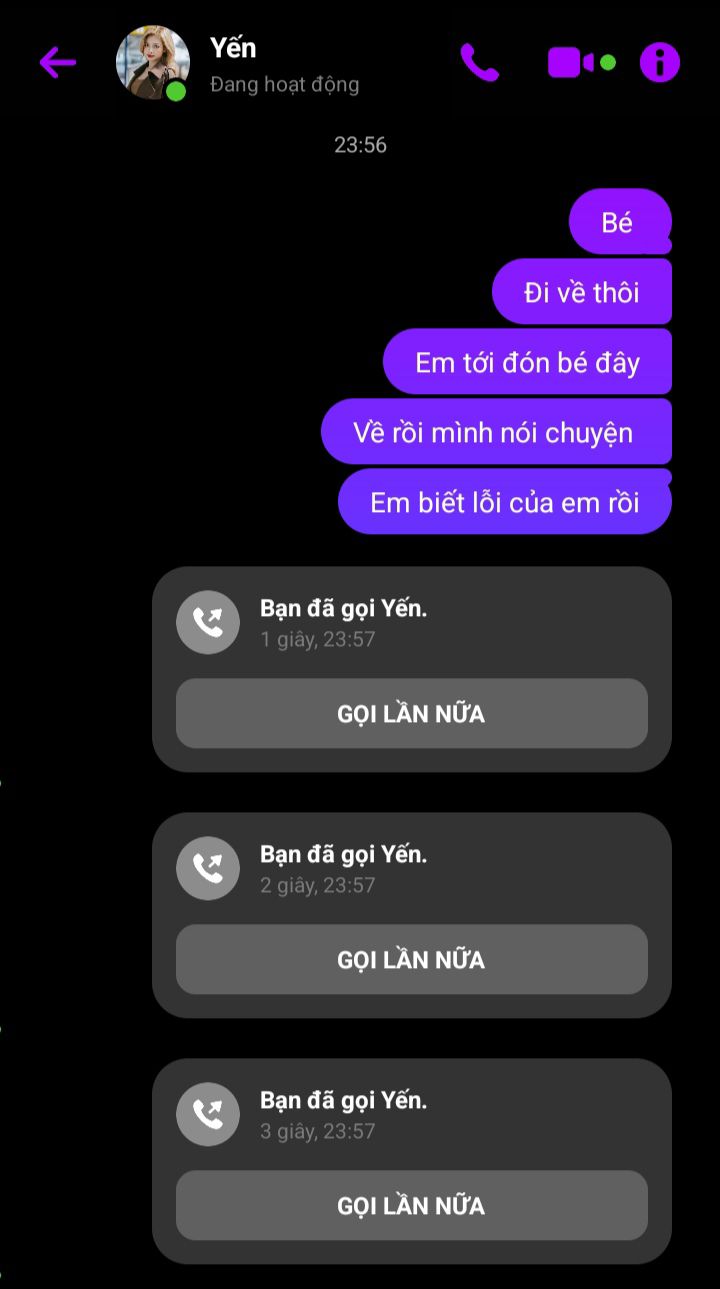Open Yến's profile picture

coord(152,62)
